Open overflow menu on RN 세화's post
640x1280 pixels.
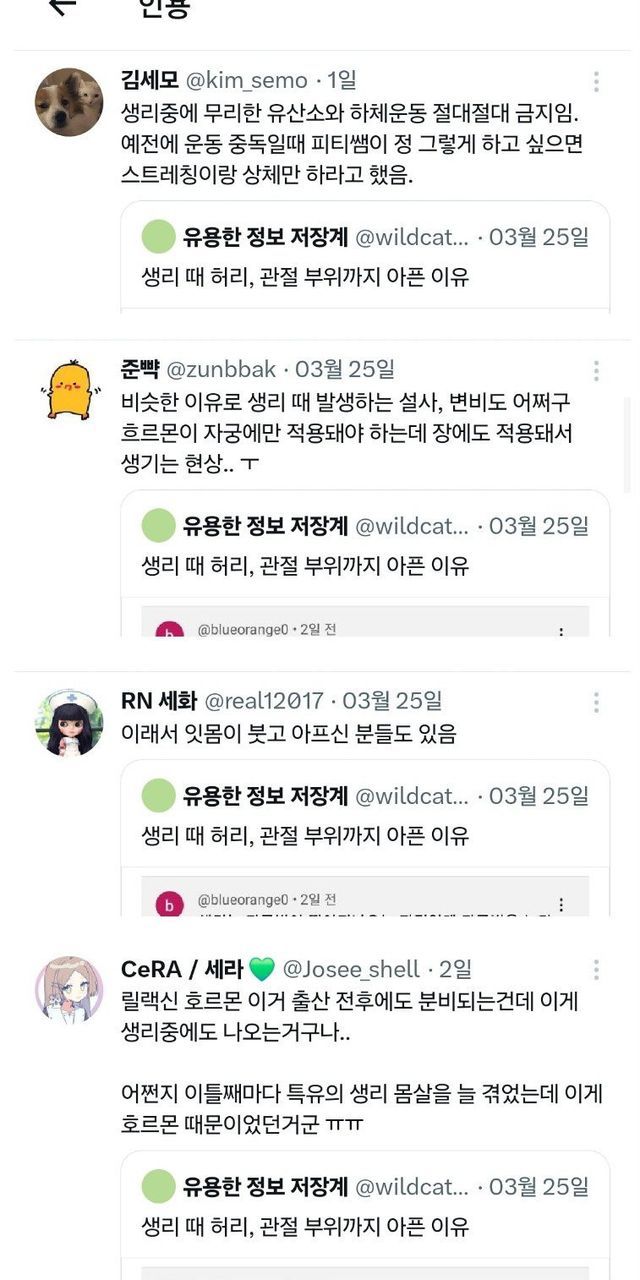point(596,702)
